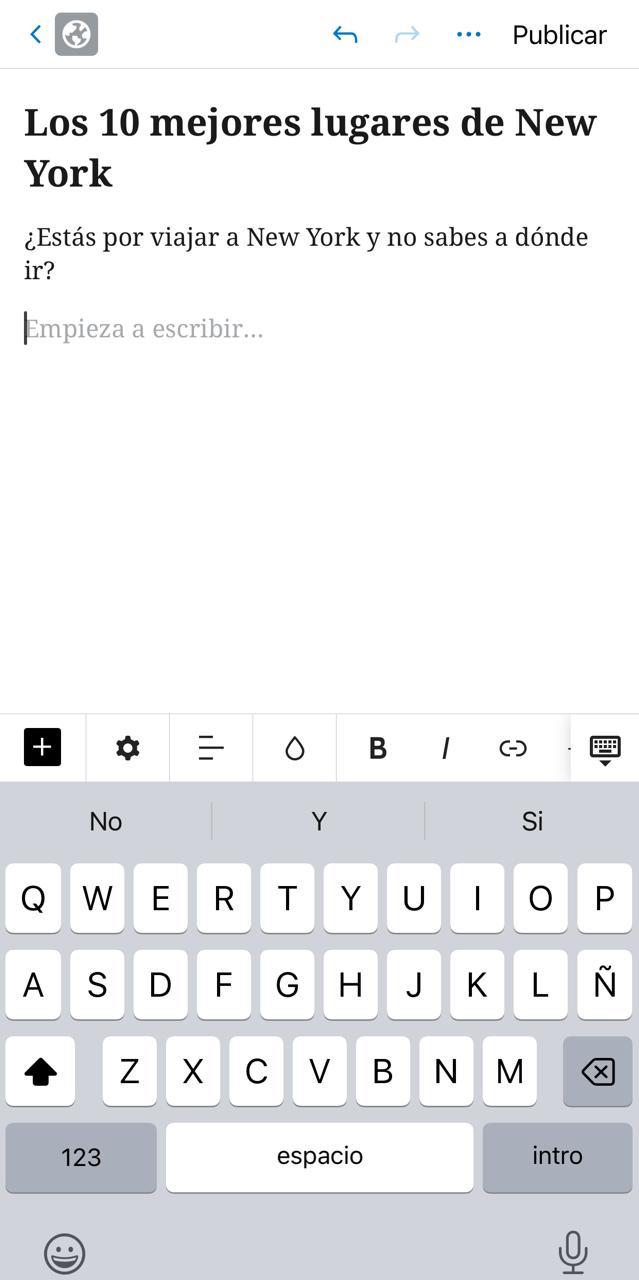Image resolution: width=639 pixels, height=1280 pixels.
Task: Hide the keyboard with the keyboard icon
Action: pos(605,749)
